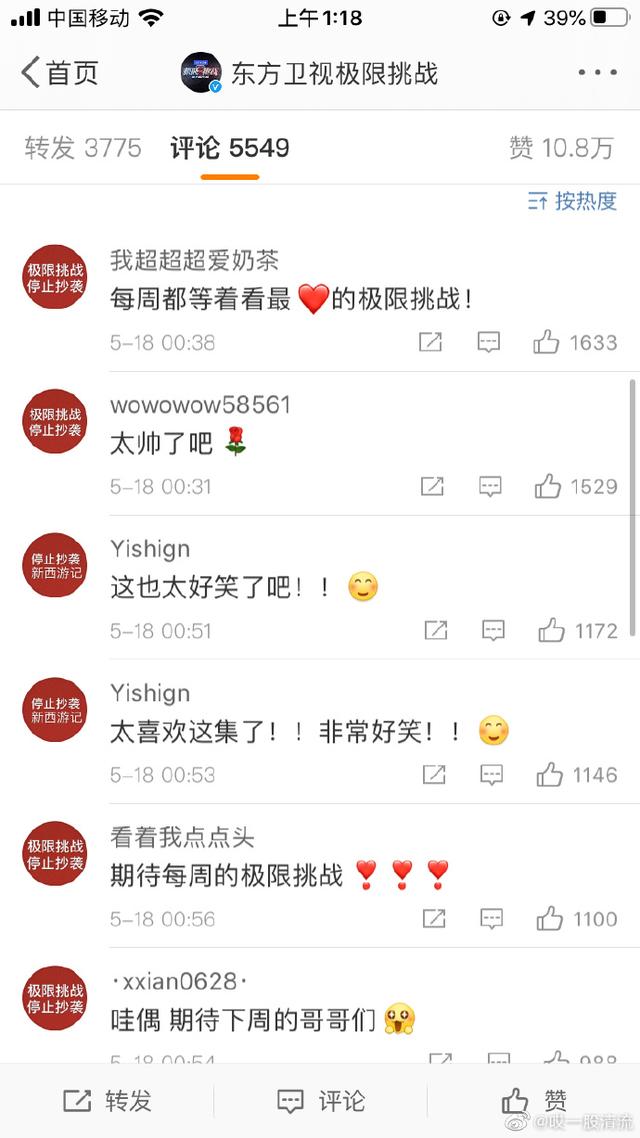The width and height of the screenshot is (640, 1138).
Task: Tap 赞 in the bottom bar
Action: click(x=535, y=1101)
